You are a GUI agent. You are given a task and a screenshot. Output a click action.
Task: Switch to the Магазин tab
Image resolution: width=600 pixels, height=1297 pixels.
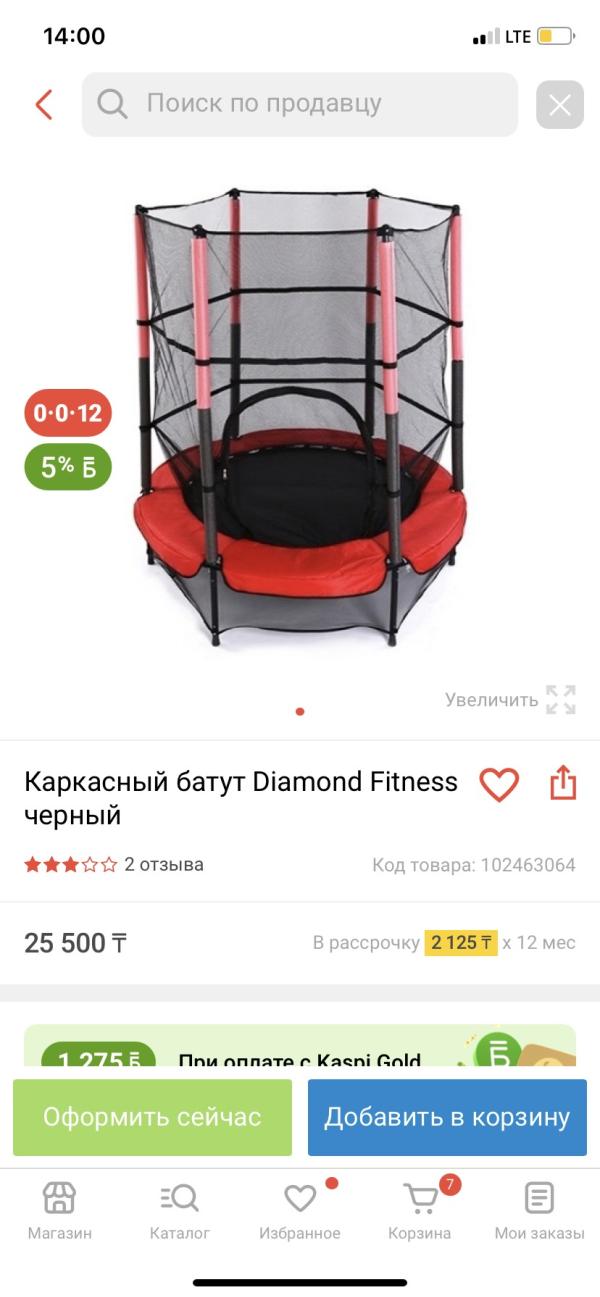coord(60,1210)
